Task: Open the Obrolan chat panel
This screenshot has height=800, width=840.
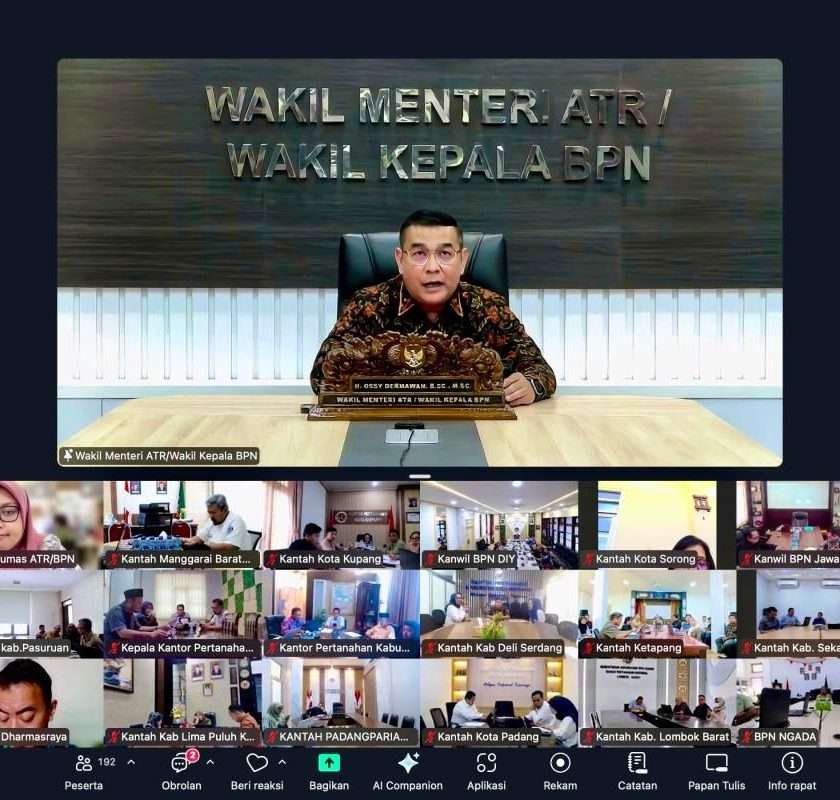Action: pyautogui.click(x=181, y=770)
